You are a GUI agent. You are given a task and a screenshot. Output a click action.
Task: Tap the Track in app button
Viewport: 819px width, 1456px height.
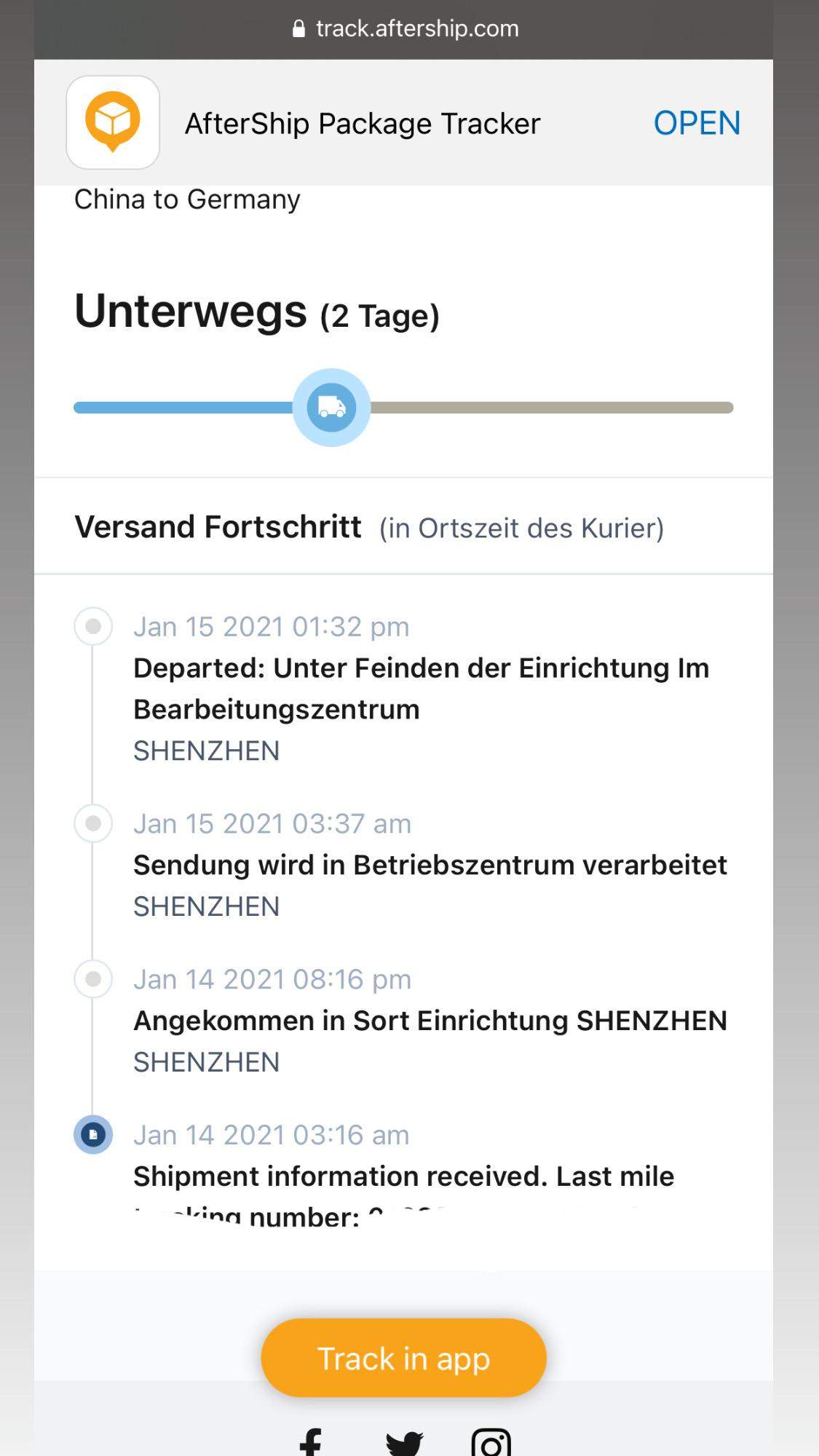pos(403,1358)
